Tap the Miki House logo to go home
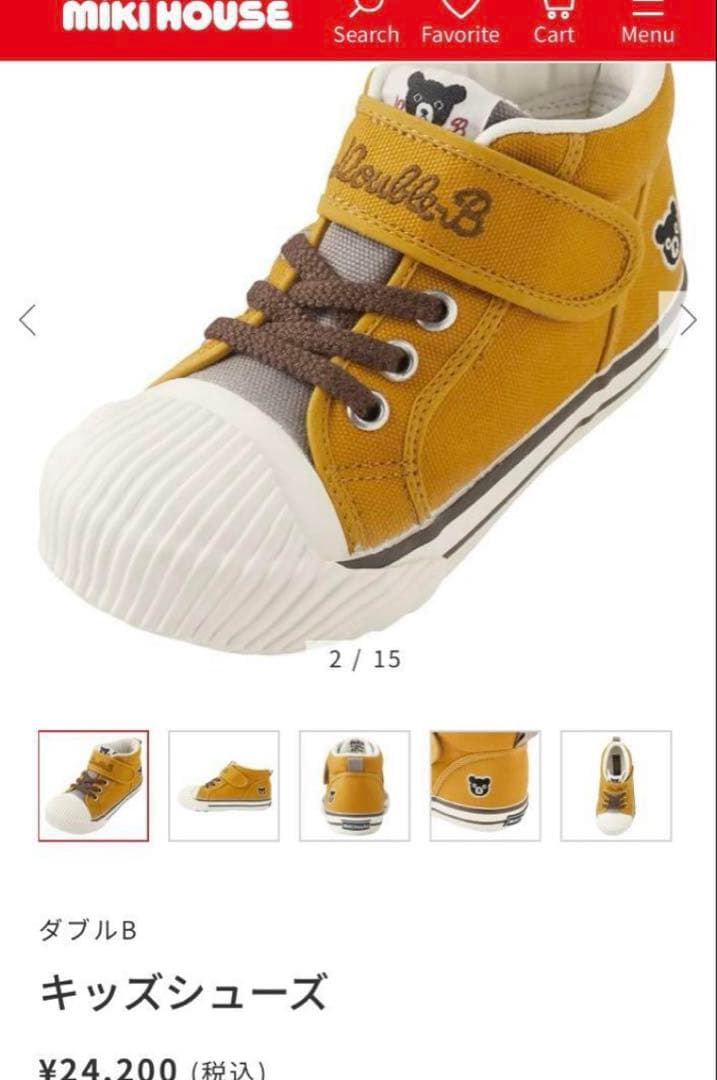717x1080 pixels. (x=177, y=15)
